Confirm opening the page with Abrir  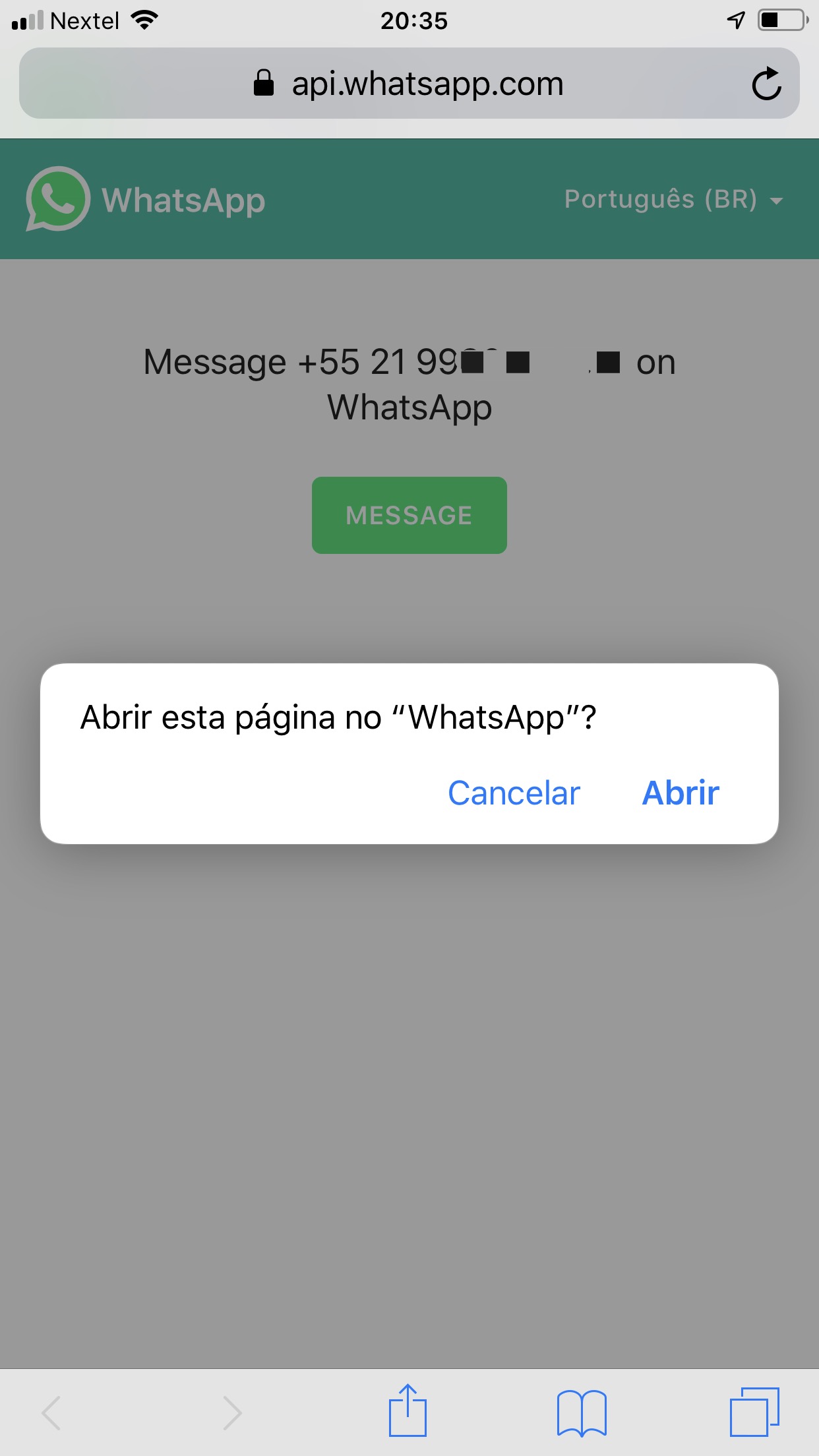click(x=681, y=793)
